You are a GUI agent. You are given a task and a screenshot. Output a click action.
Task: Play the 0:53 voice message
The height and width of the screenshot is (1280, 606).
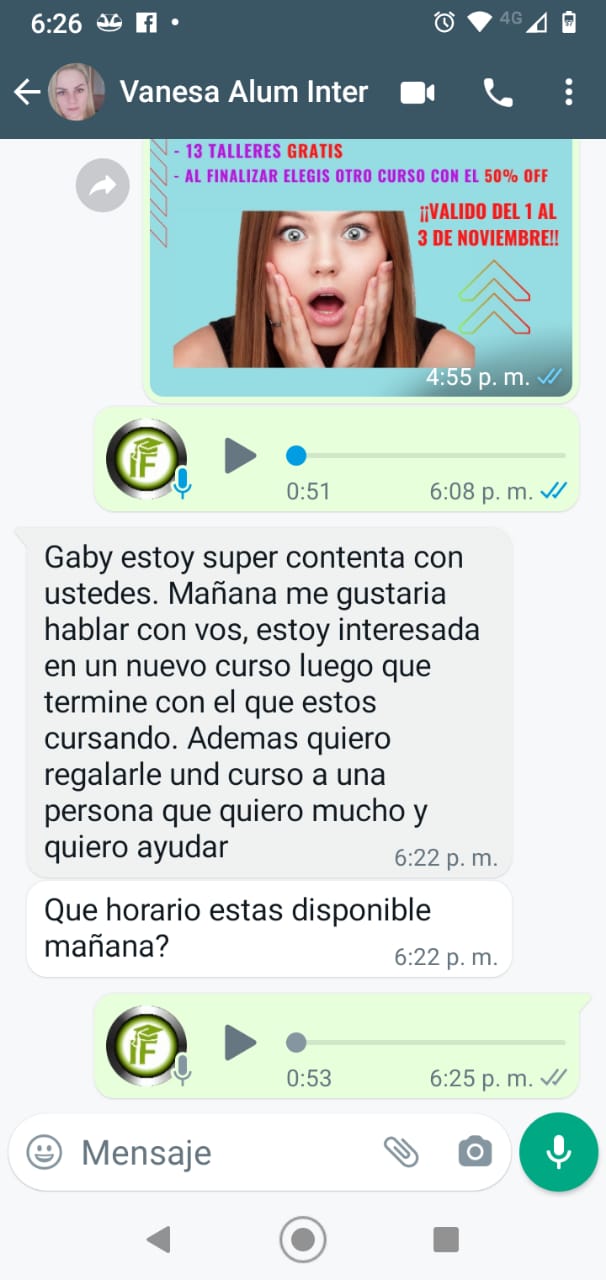(240, 1042)
